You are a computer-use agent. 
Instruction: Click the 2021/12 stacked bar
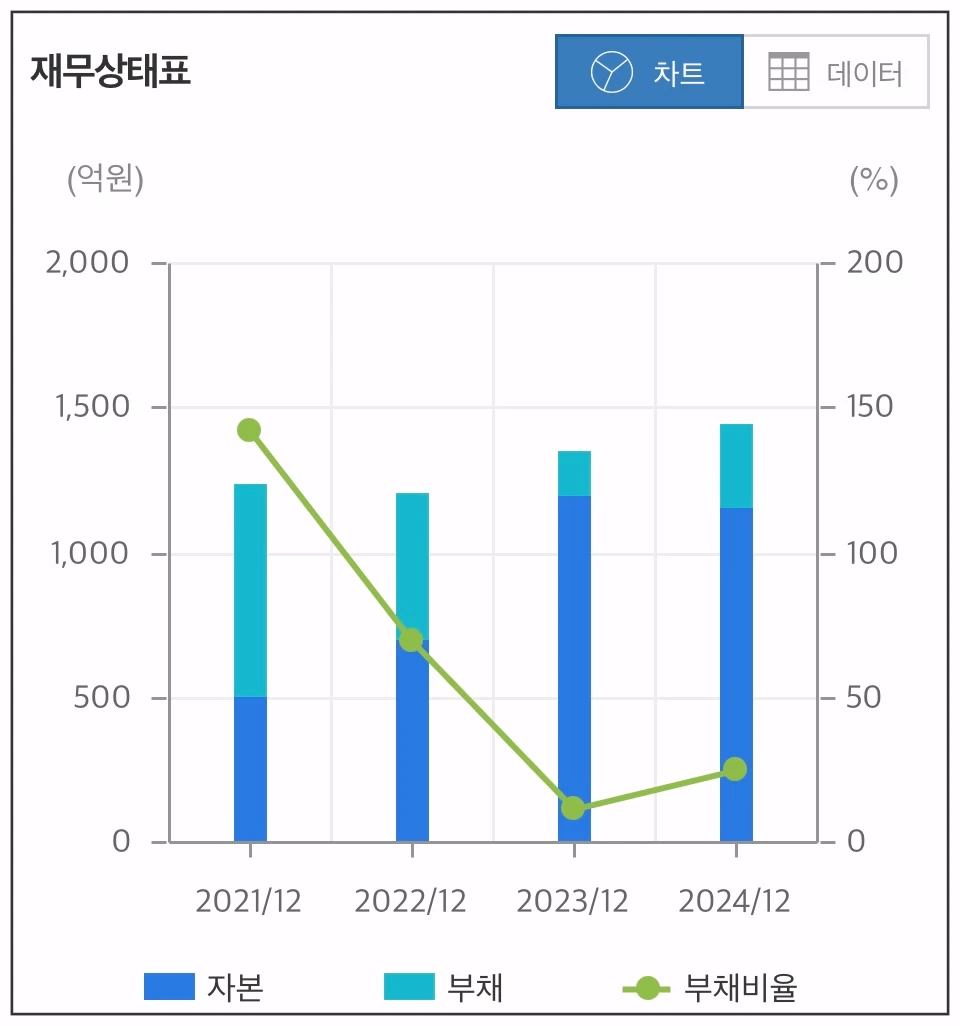click(248, 660)
